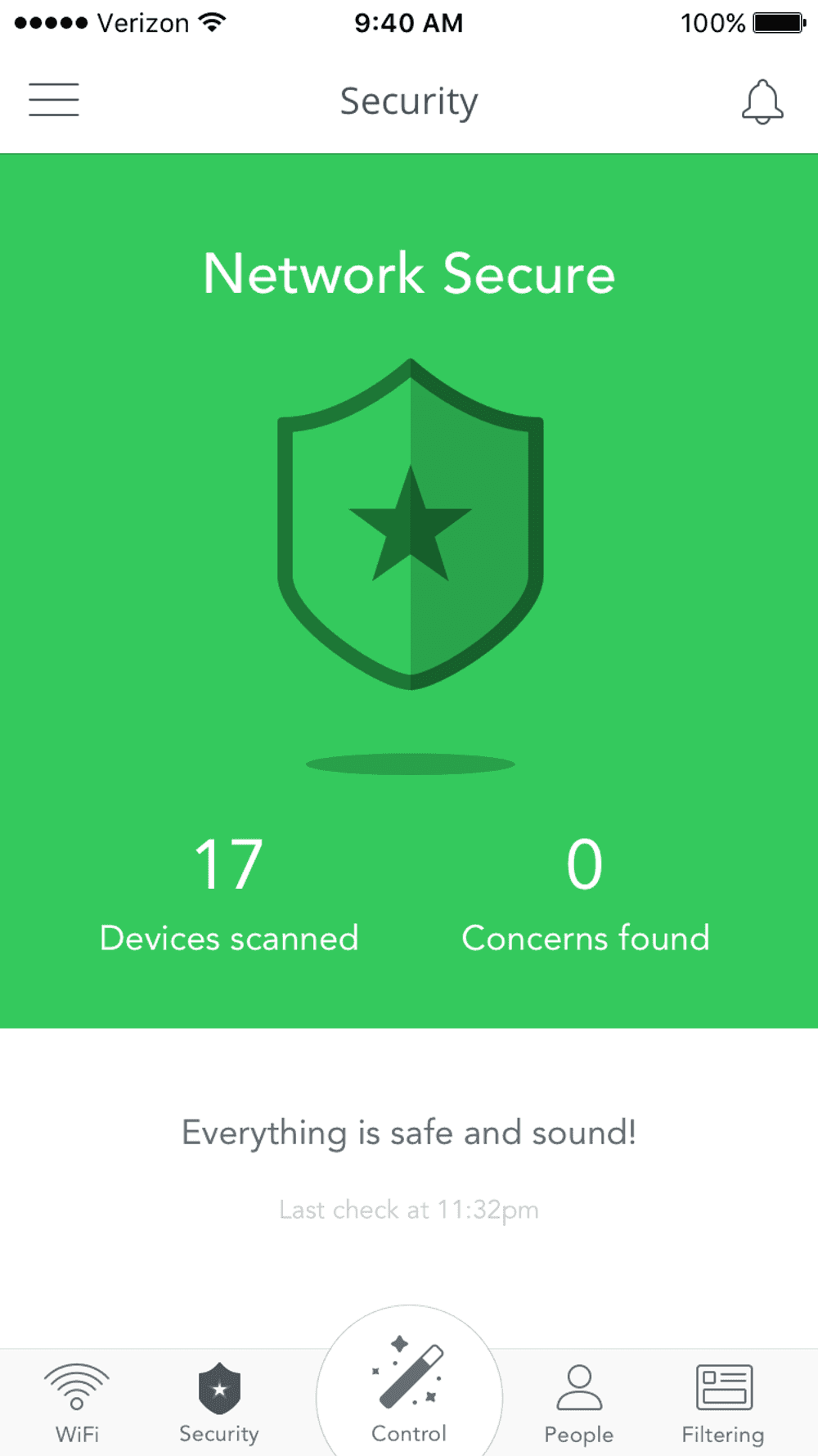Screen dimensions: 818x1456
Task: Go to the People tab
Action: [579, 1403]
